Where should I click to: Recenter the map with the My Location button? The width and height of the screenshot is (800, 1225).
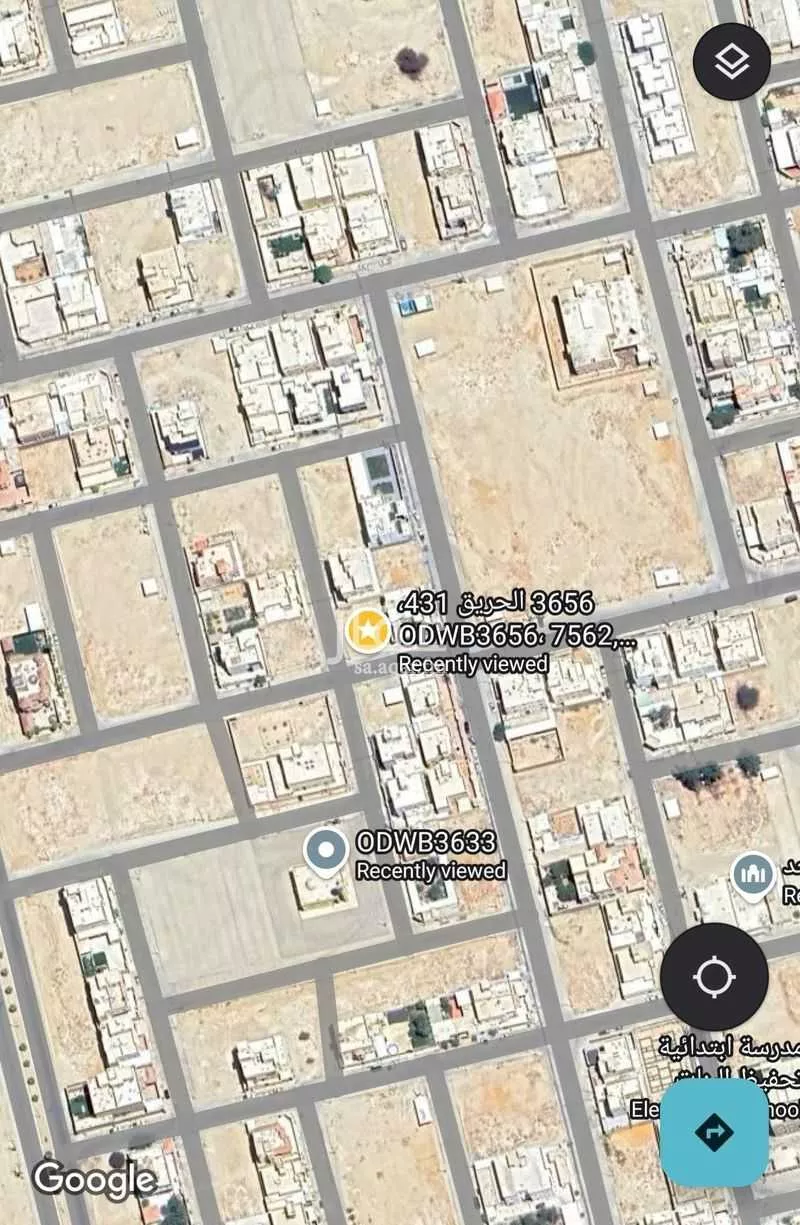712,978
